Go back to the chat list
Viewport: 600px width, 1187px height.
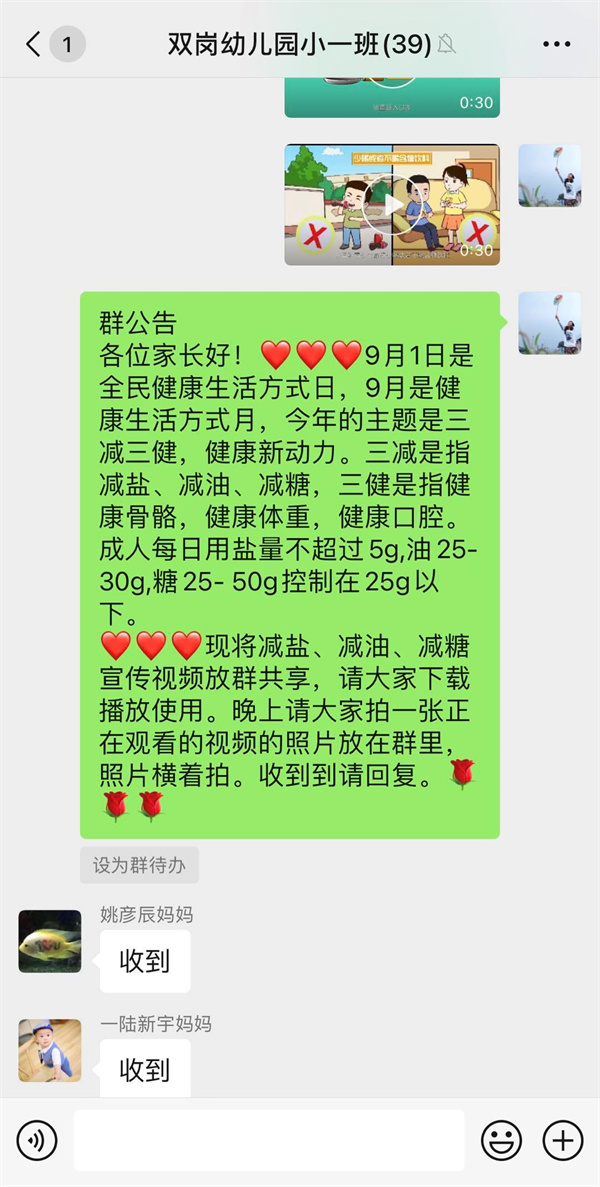(x=34, y=44)
